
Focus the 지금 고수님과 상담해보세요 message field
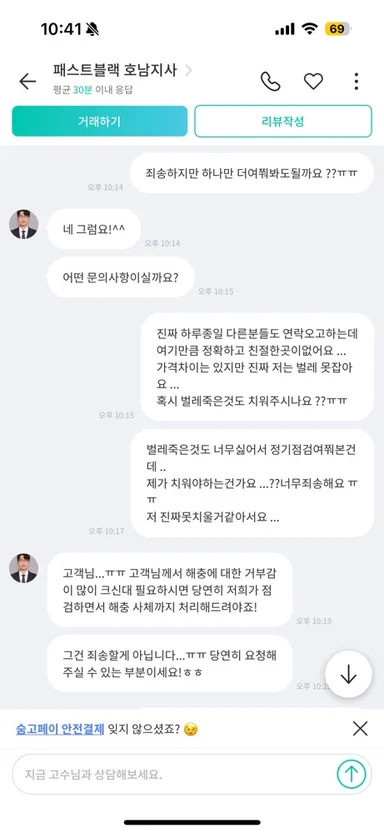(x=174, y=775)
